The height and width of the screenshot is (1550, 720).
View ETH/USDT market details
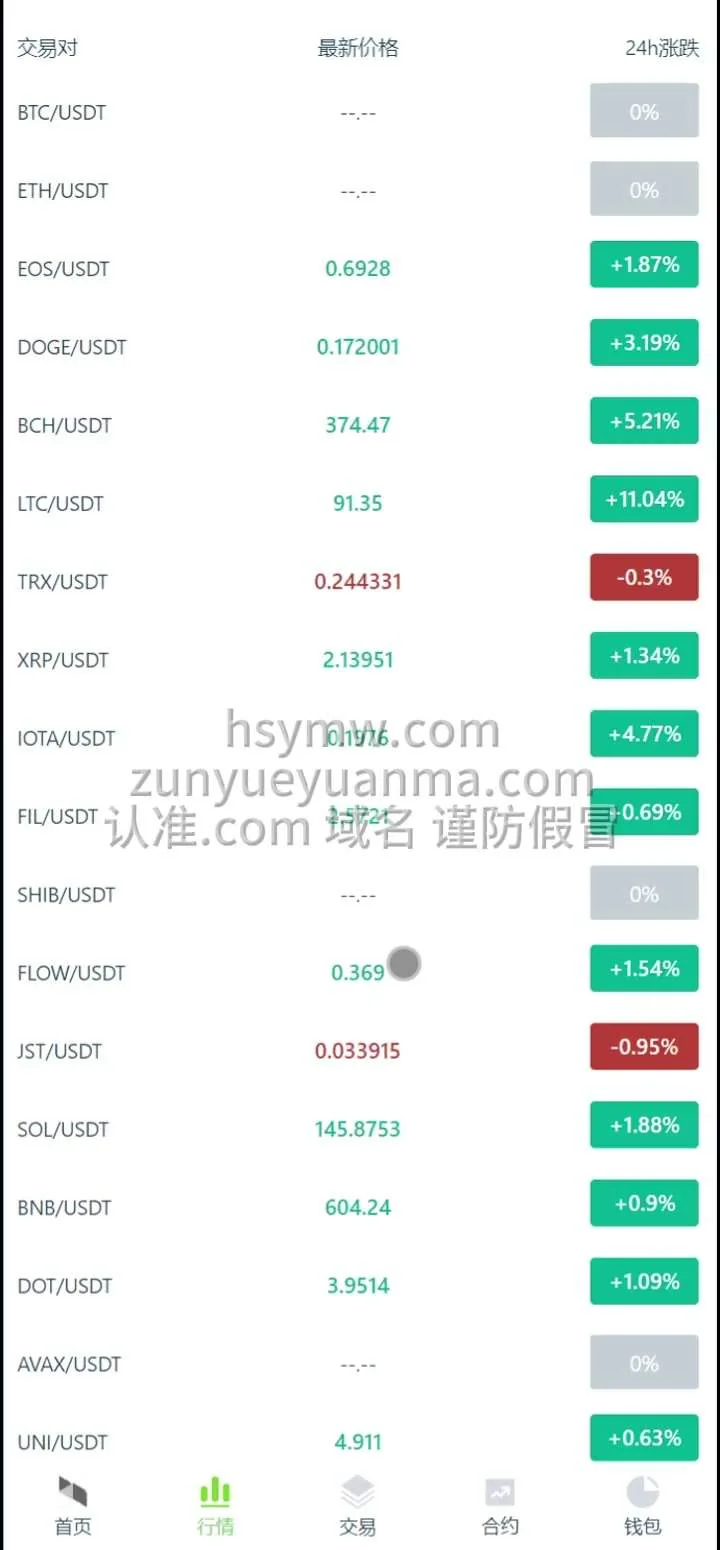62,190
